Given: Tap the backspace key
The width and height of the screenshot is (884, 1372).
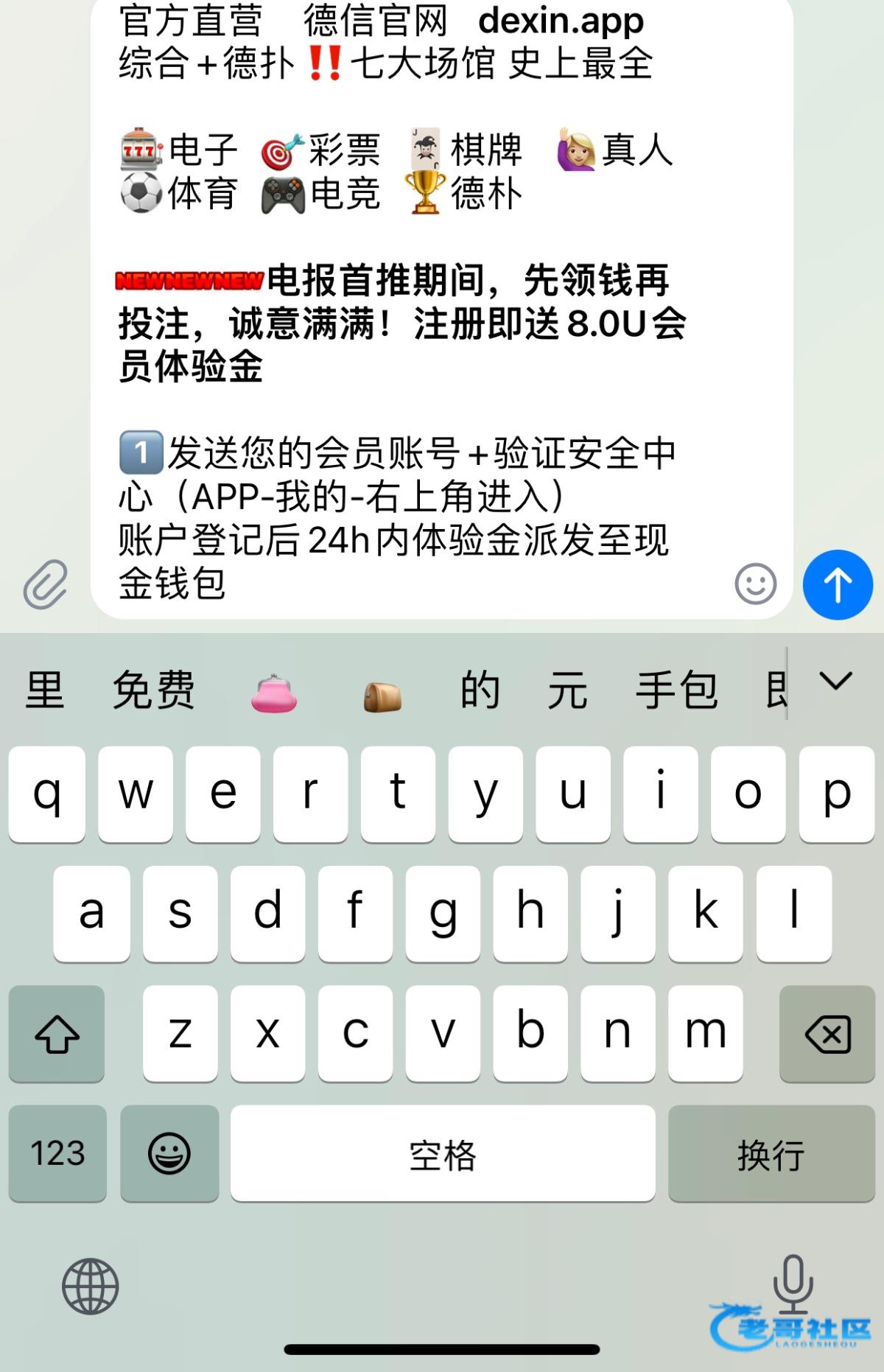Looking at the screenshot, I should coord(827,1034).
